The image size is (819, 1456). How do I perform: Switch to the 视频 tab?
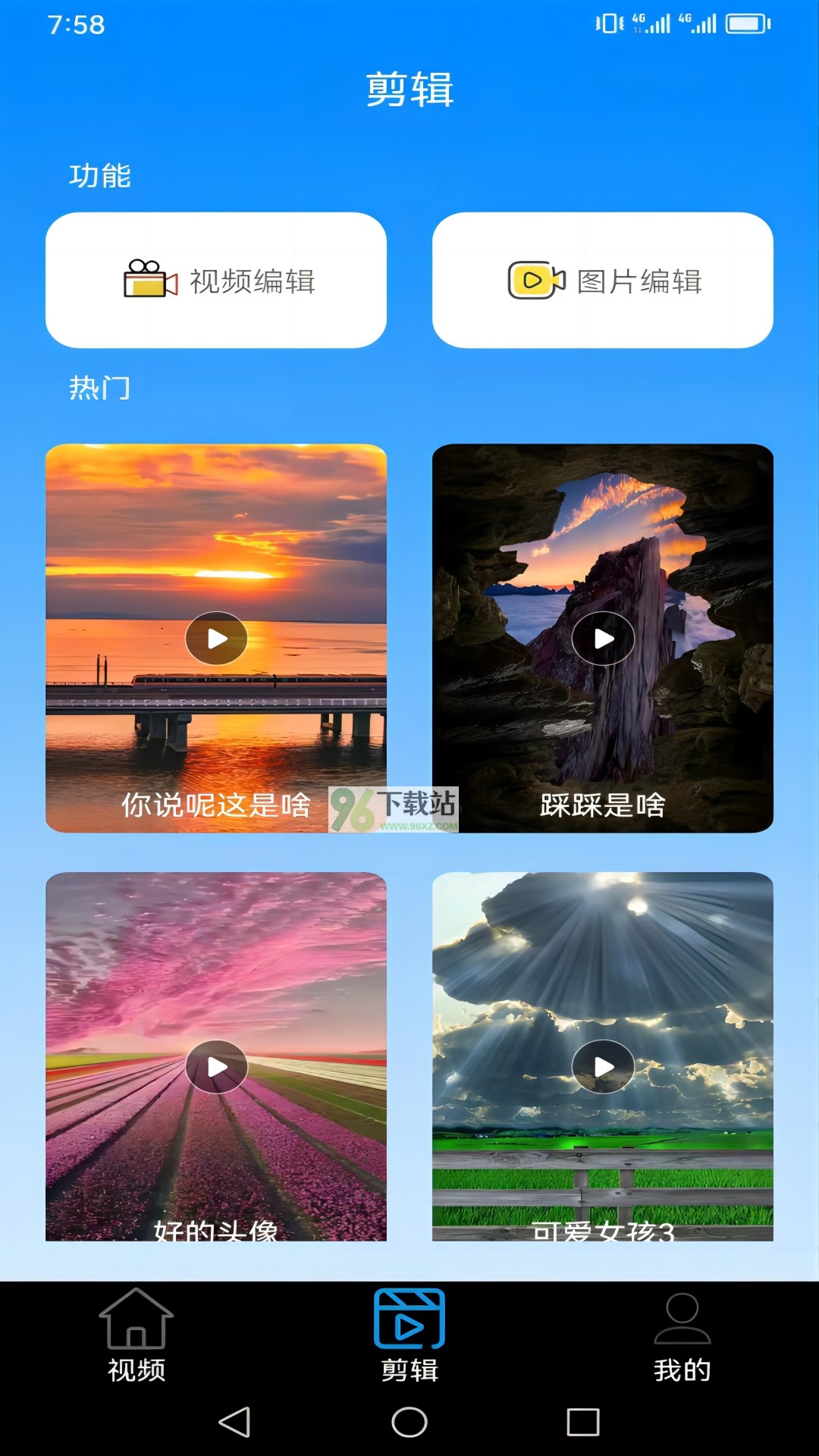[x=136, y=1336]
